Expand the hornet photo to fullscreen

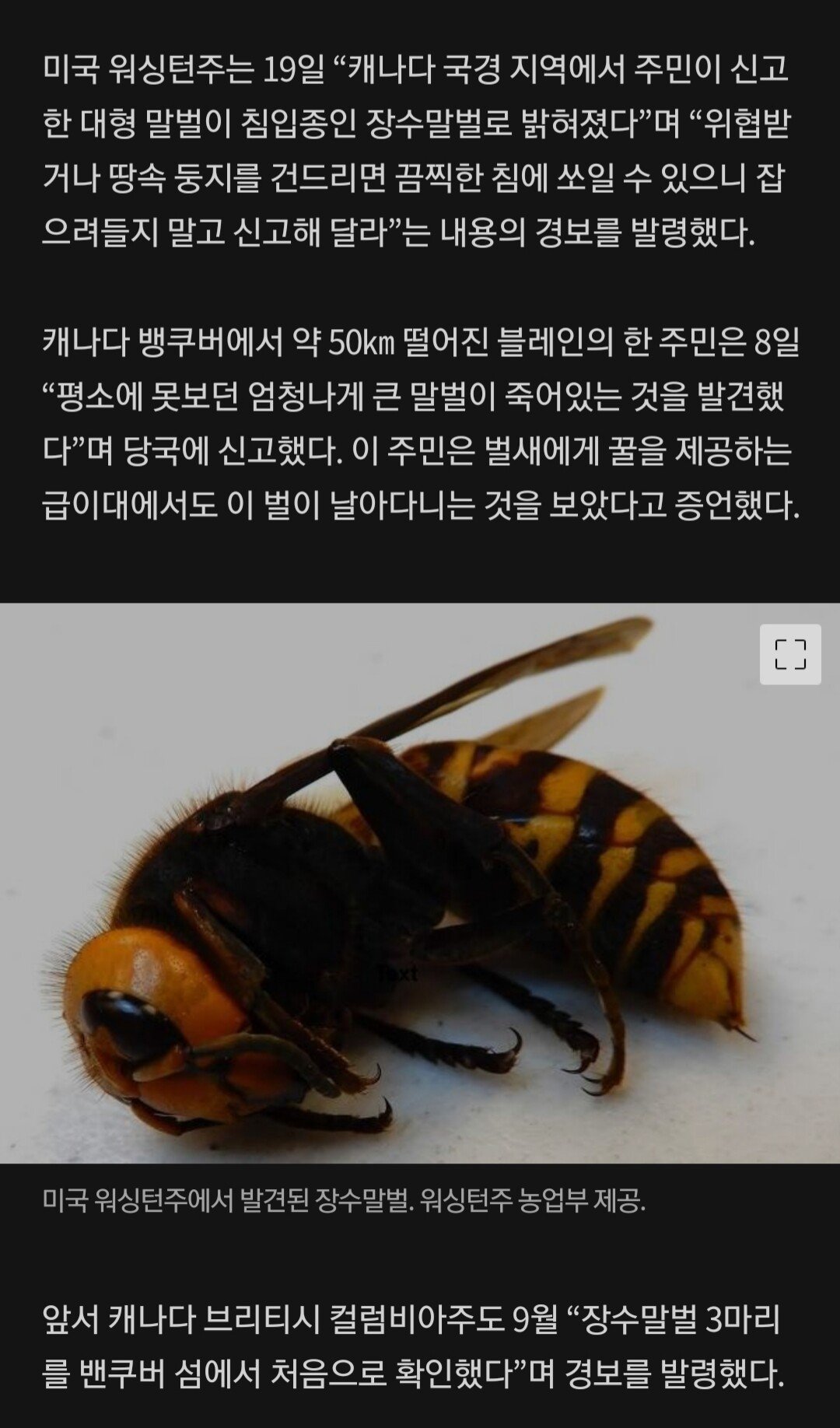coord(790,654)
